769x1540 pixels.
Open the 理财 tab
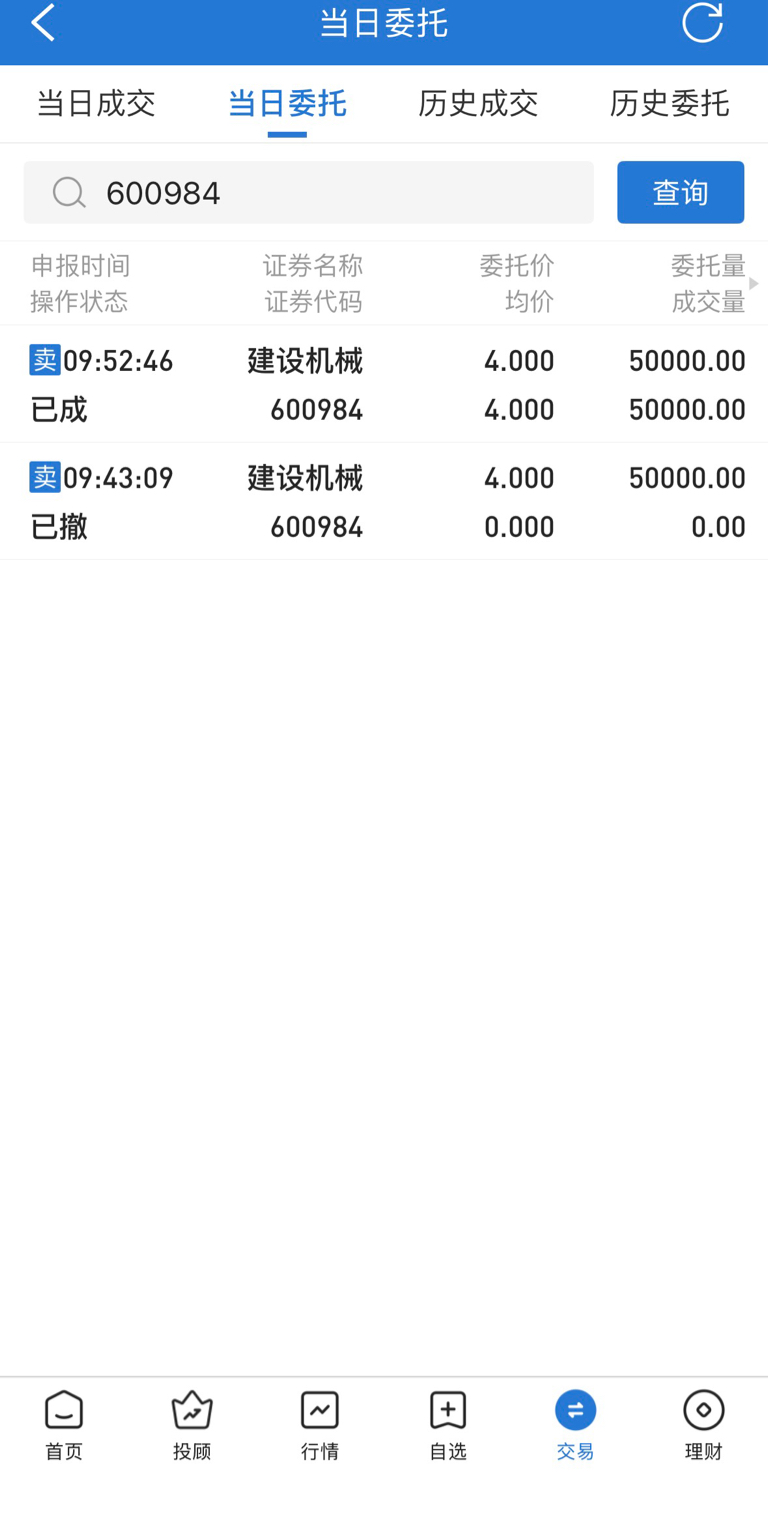coord(704,1425)
